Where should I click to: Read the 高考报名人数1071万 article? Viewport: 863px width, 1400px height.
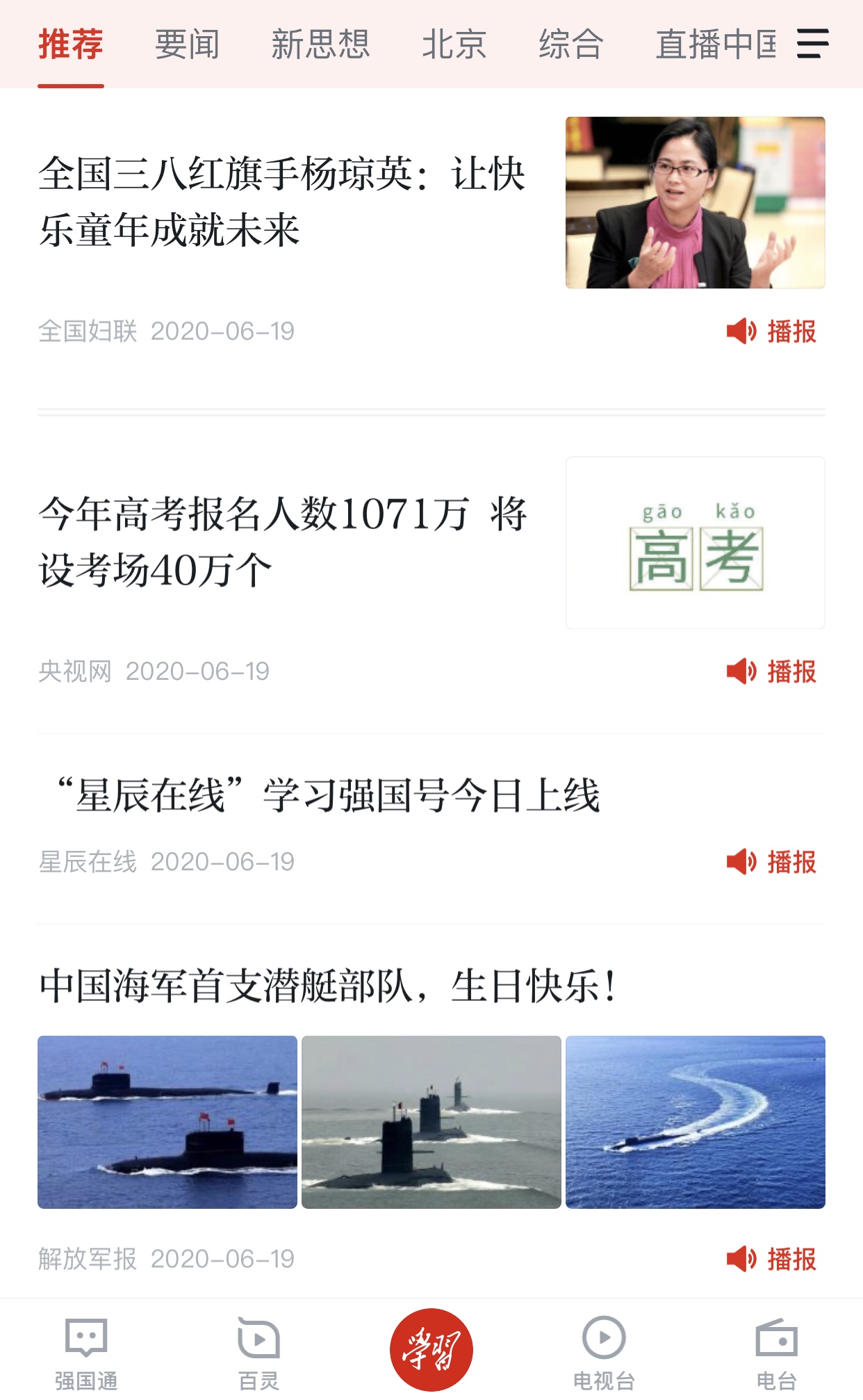pos(281,542)
